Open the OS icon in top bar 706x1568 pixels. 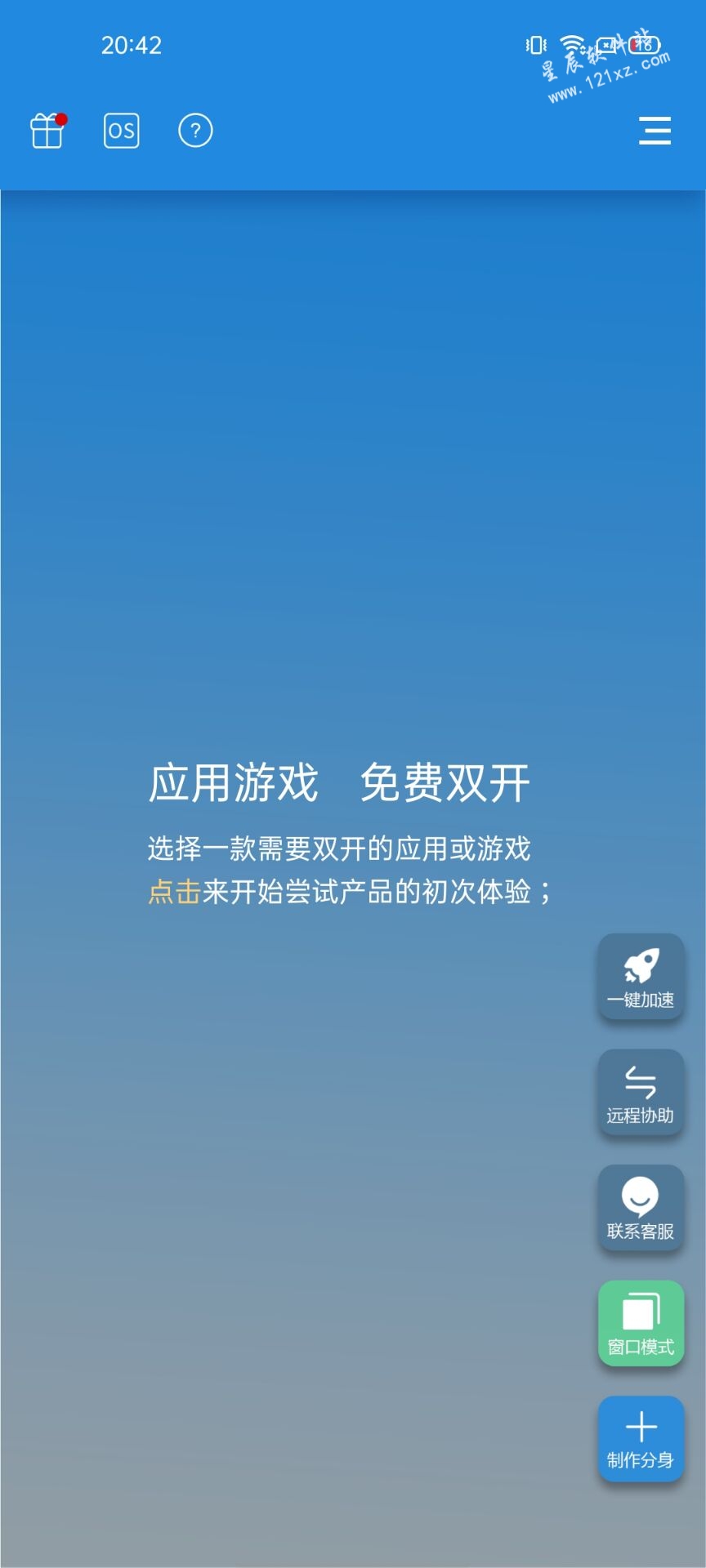[122, 131]
